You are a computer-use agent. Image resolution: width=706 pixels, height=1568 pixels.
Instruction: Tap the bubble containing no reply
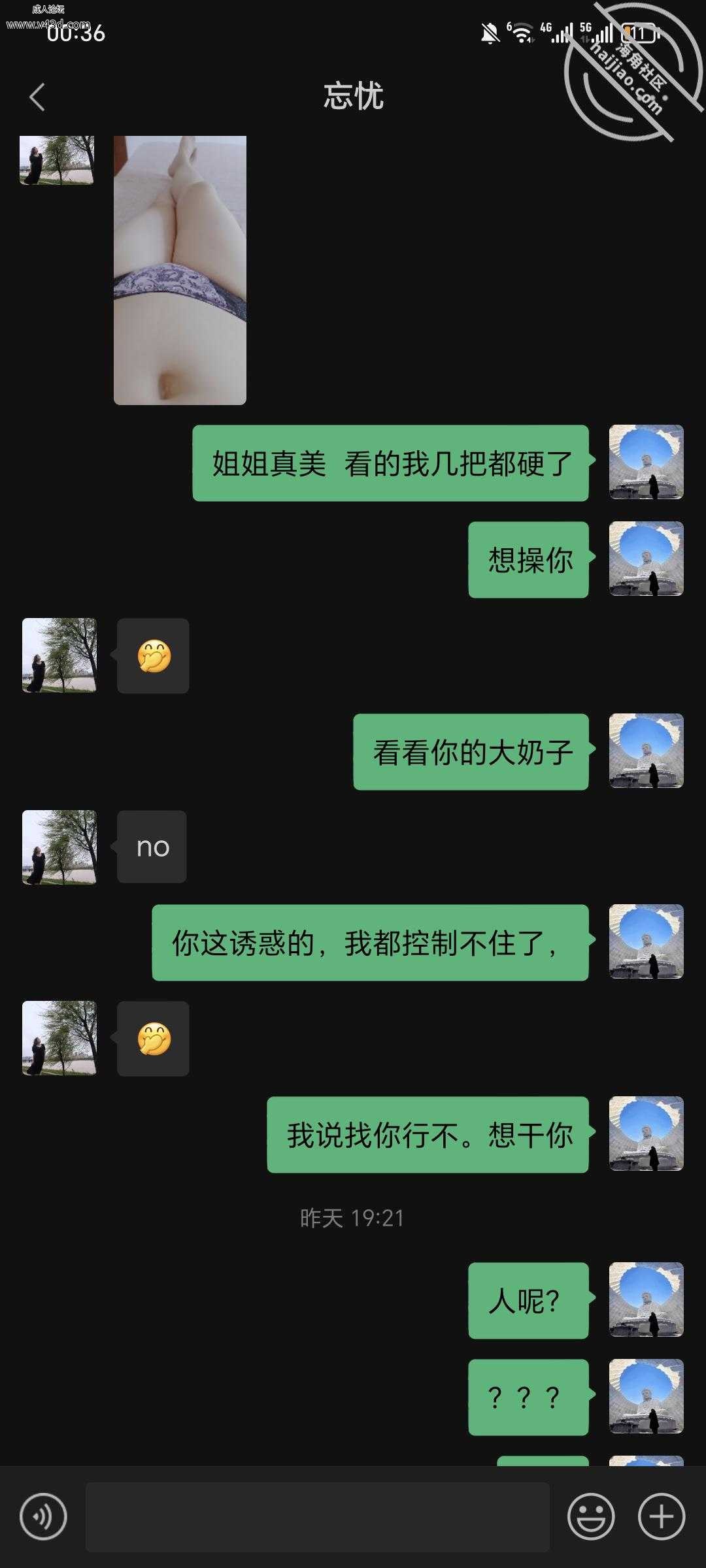152,846
